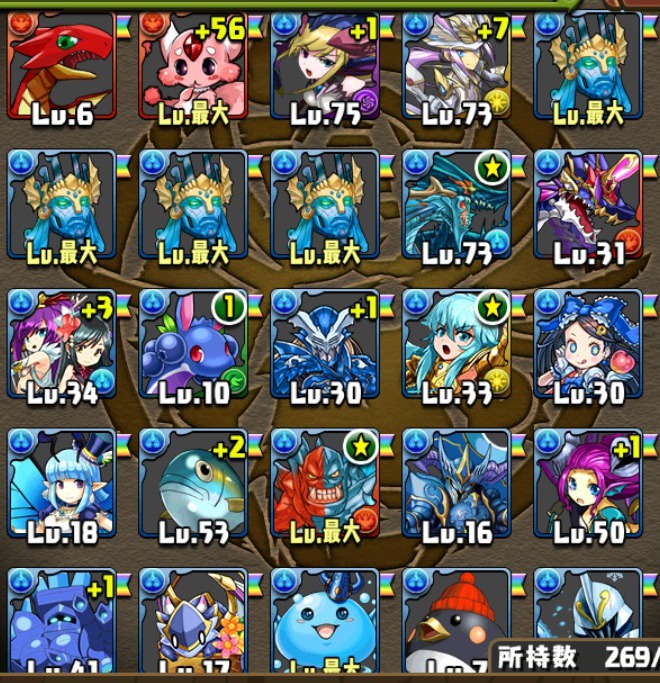Select the red dragon at Lv.6

[62, 65]
